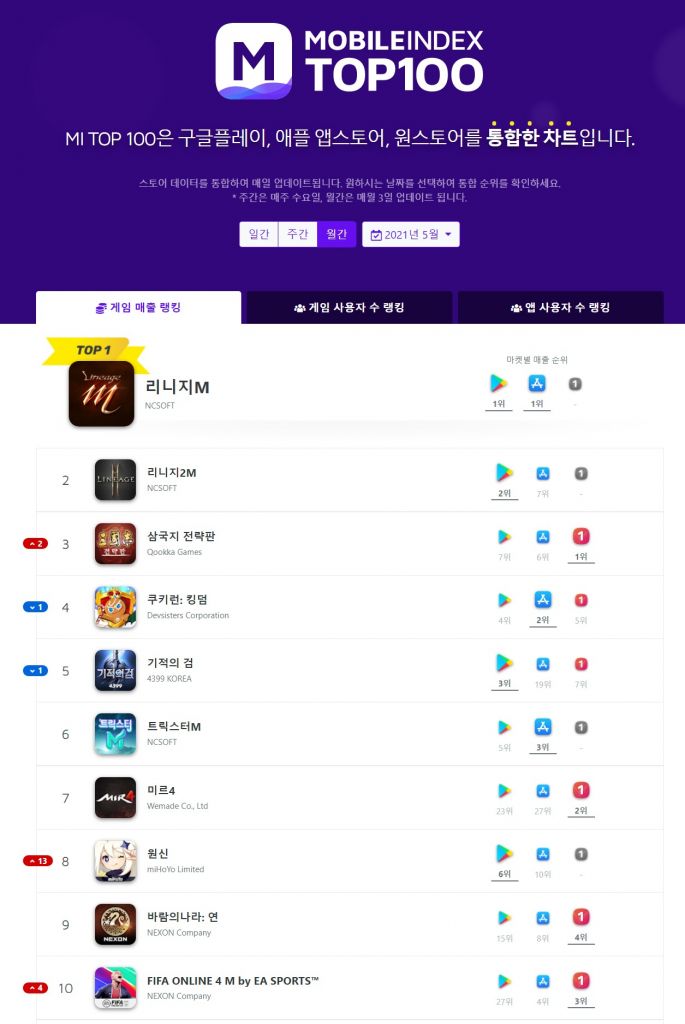View the 삼국지 전략판 entry
Image resolution: width=685 pixels, height=1024 pixels.
point(181,536)
